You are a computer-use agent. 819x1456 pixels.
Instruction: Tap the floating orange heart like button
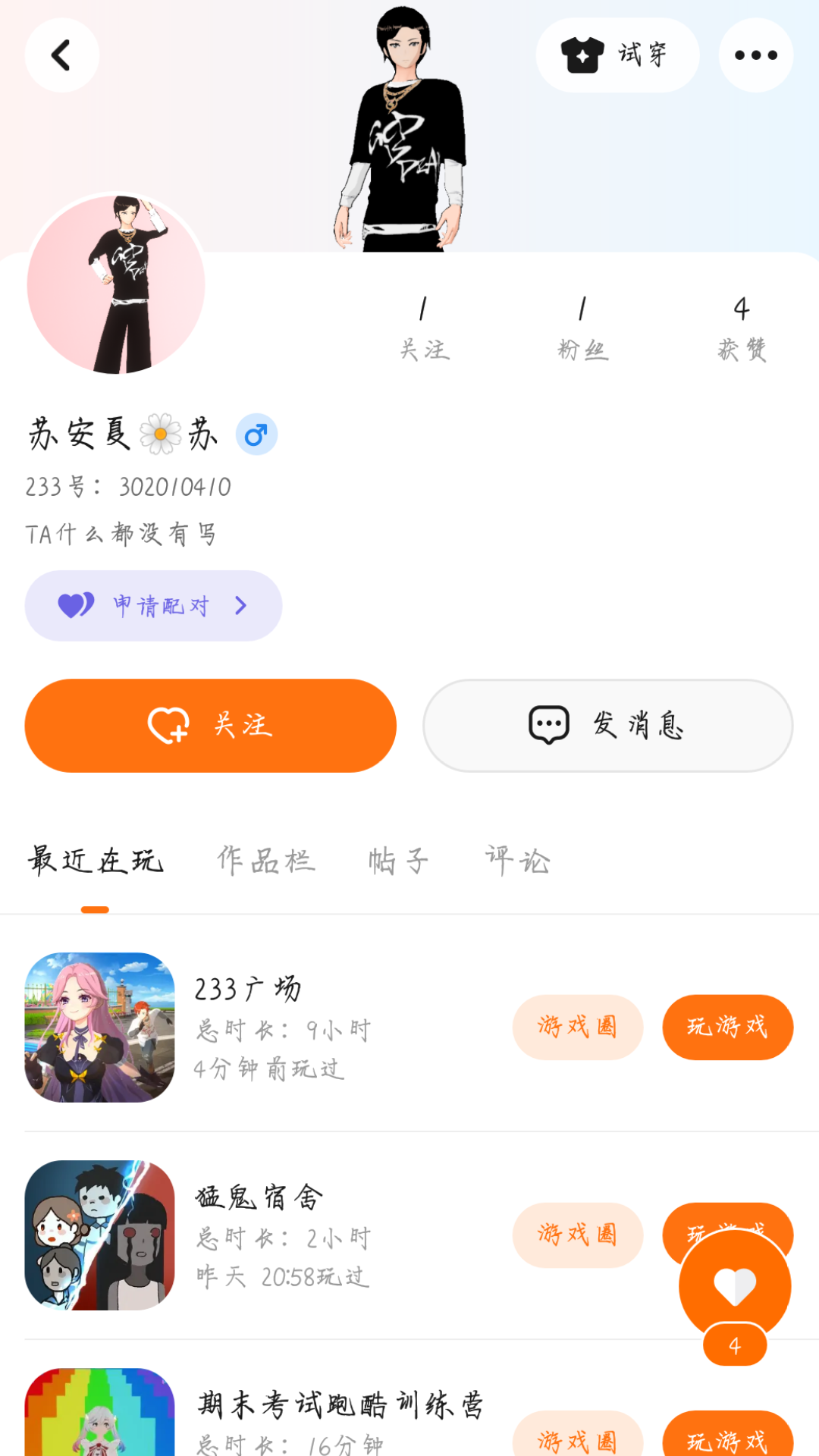[734, 1287]
